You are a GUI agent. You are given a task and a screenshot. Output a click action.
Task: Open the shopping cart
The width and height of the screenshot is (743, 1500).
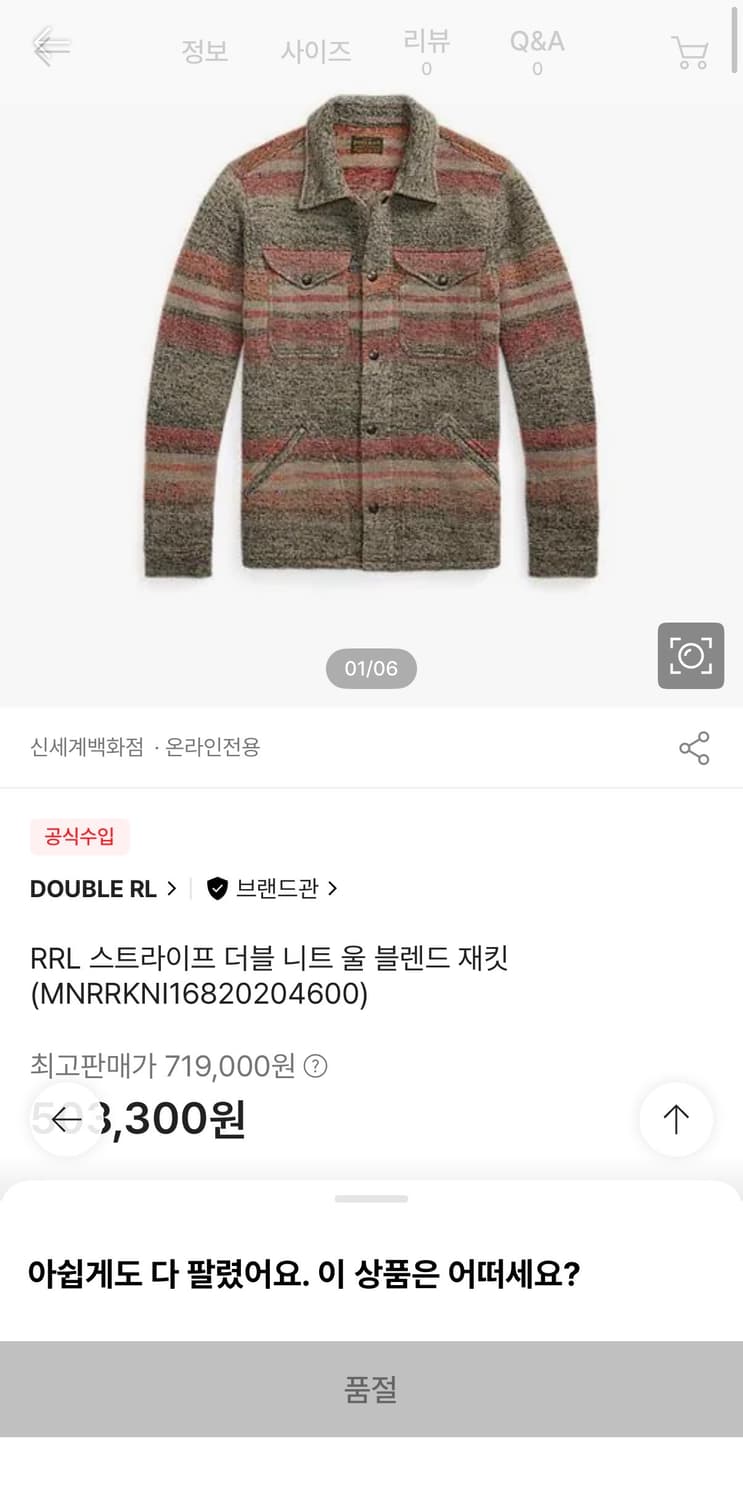(689, 52)
